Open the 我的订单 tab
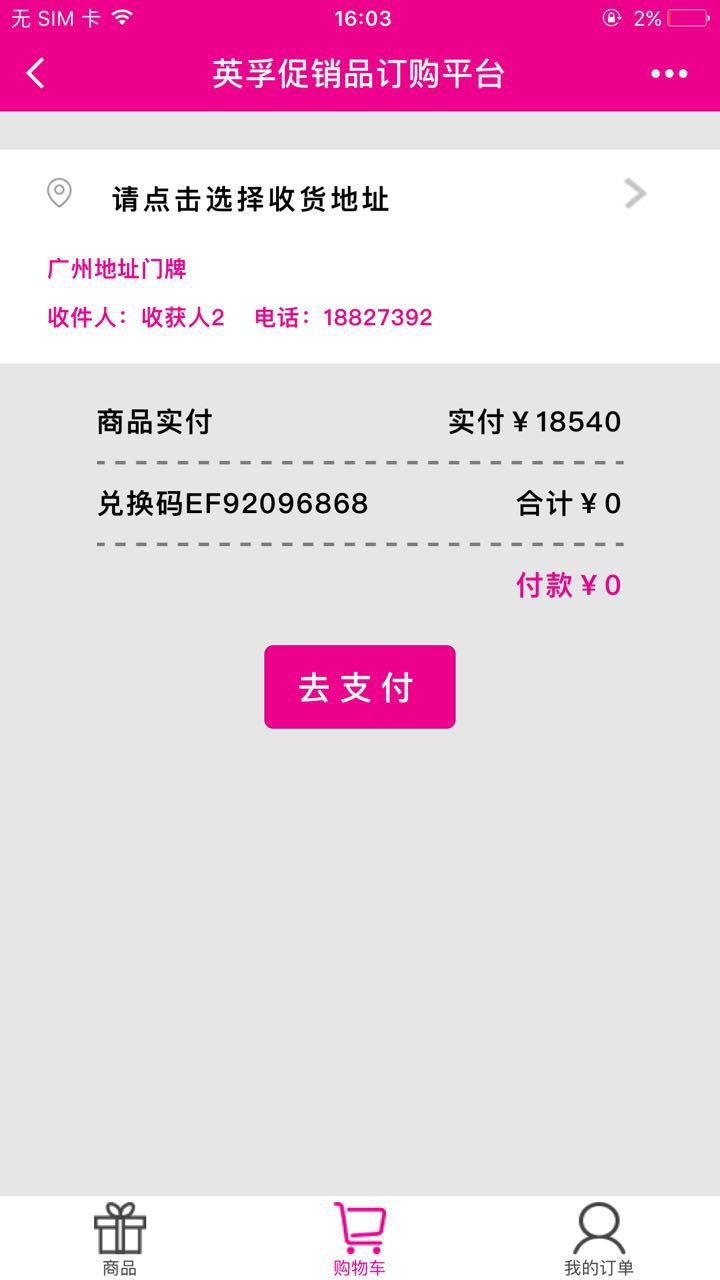Image resolution: width=720 pixels, height=1280 pixels. click(598, 1240)
